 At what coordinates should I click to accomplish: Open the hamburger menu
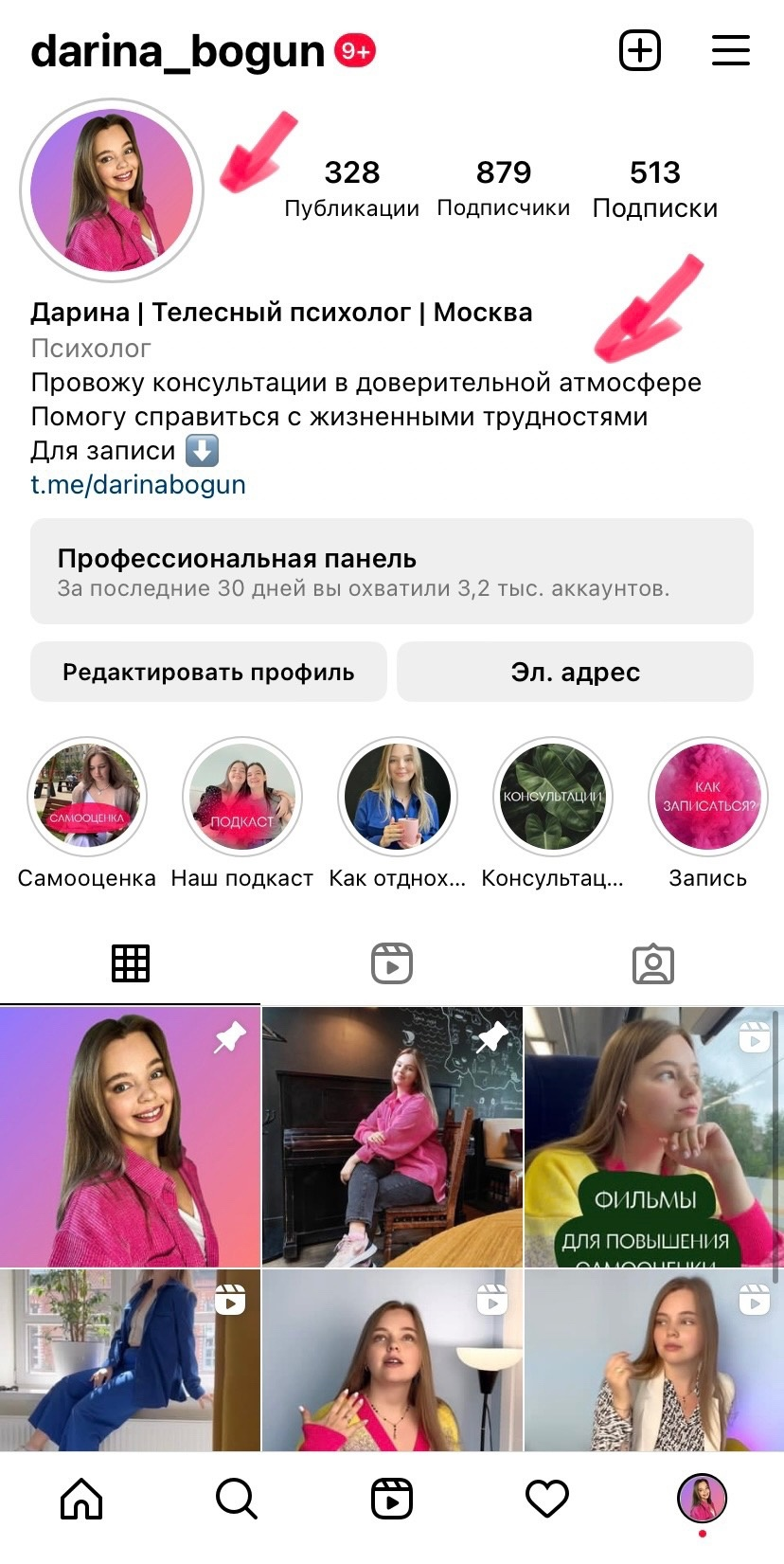click(x=730, y=50)
